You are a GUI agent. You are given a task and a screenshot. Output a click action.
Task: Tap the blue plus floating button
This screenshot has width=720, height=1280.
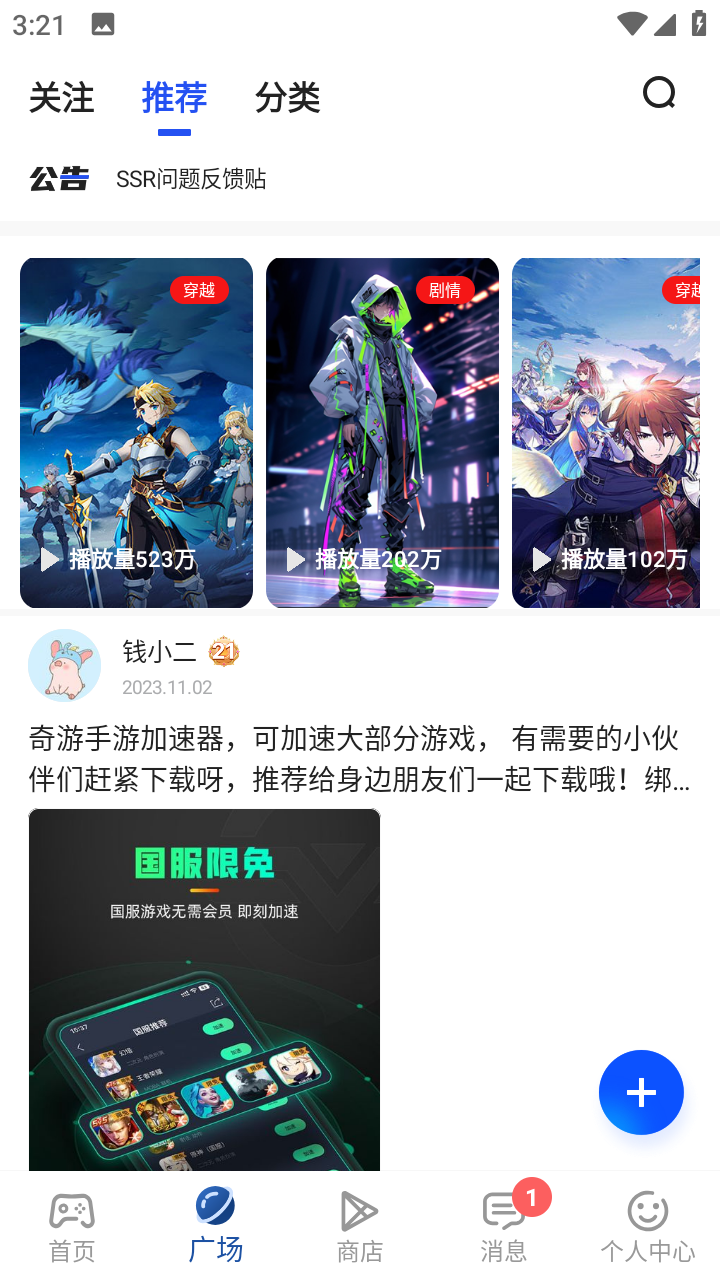tap(641, 1092)
